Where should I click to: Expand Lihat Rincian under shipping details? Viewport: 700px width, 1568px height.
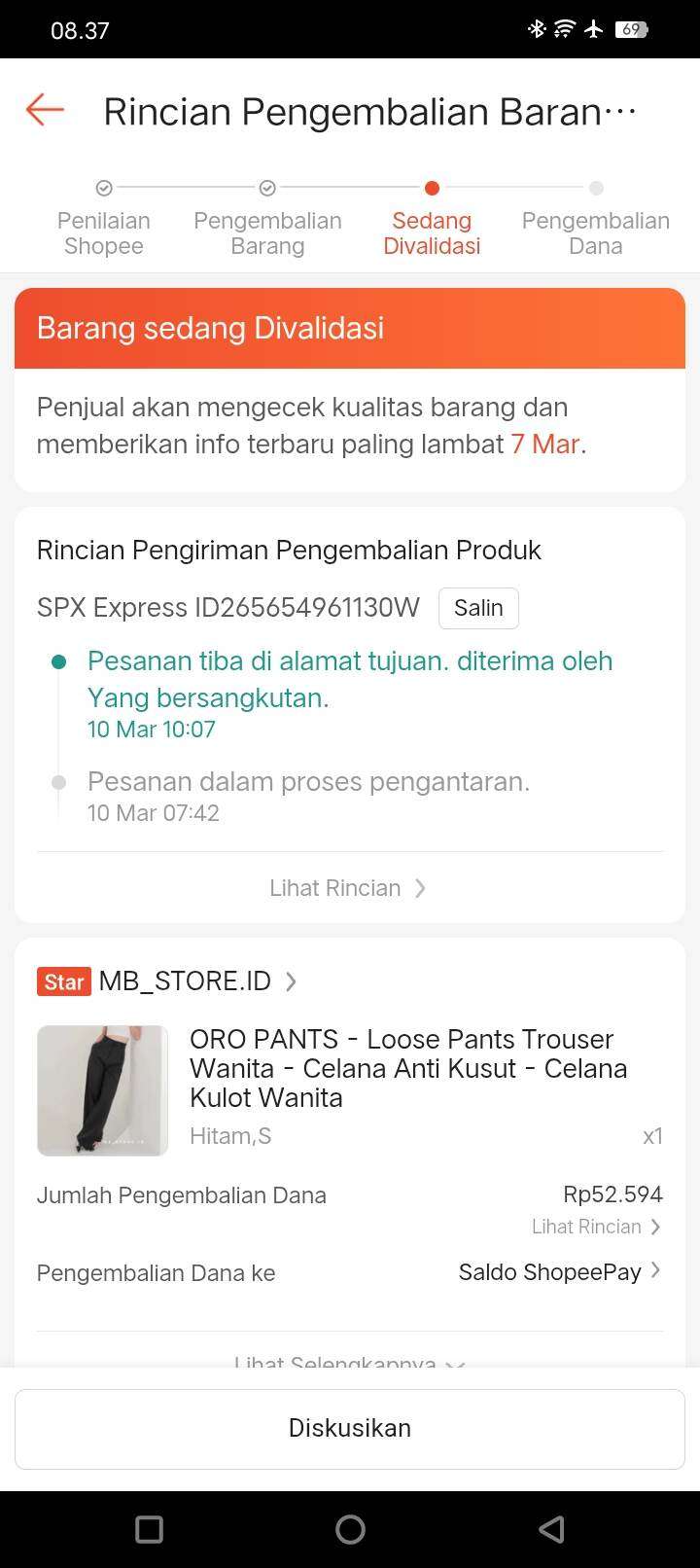(x=349, y=887)
